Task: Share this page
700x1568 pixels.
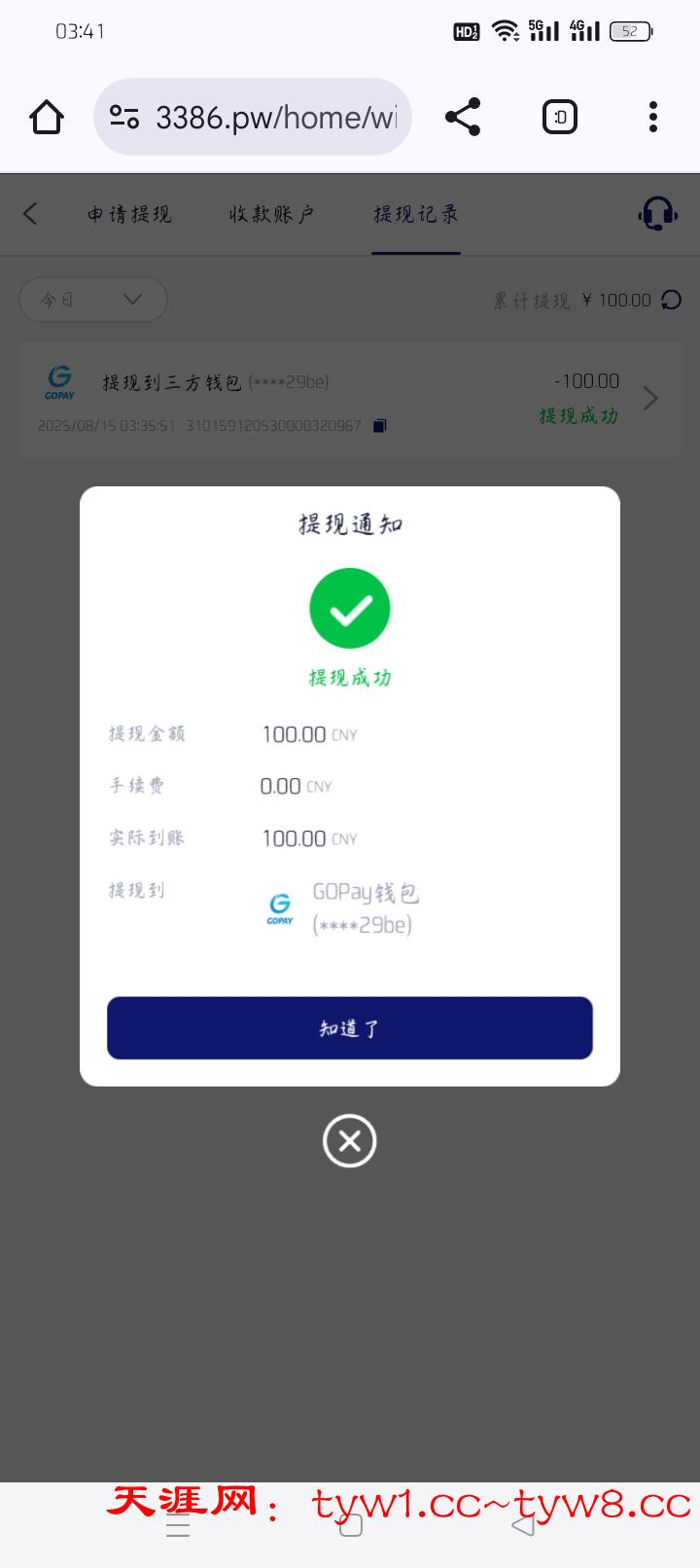Action: [x=463, y=118]
